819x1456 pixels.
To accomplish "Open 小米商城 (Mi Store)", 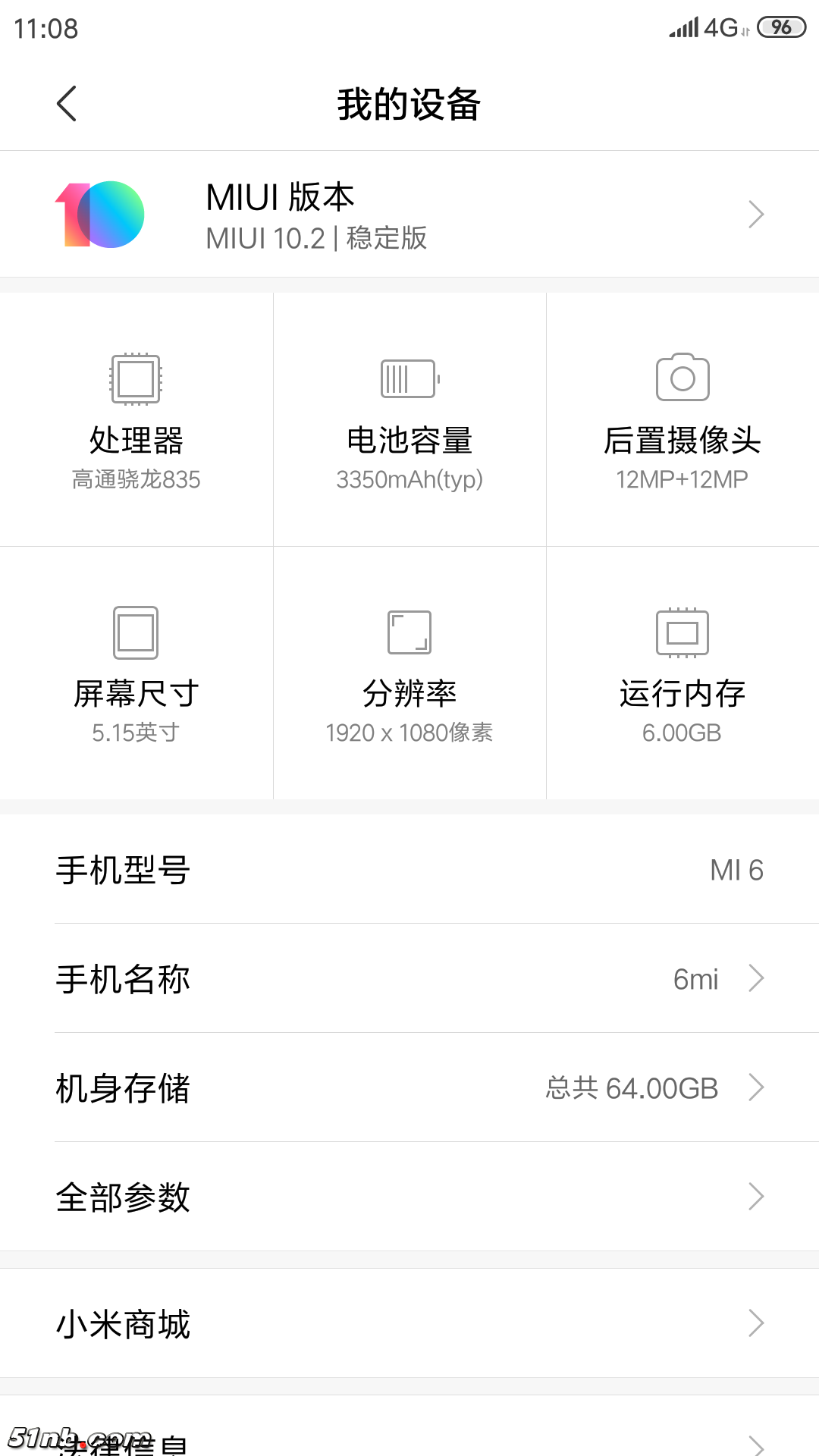I will [409, 1324].
